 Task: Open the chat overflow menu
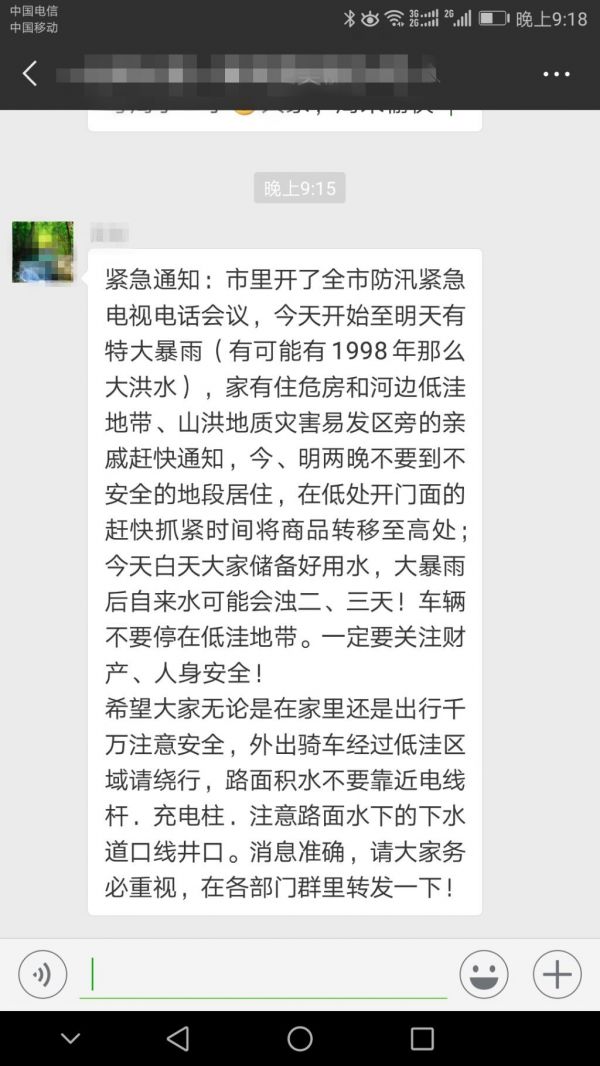pyautogui.click(x=556, y=74)
